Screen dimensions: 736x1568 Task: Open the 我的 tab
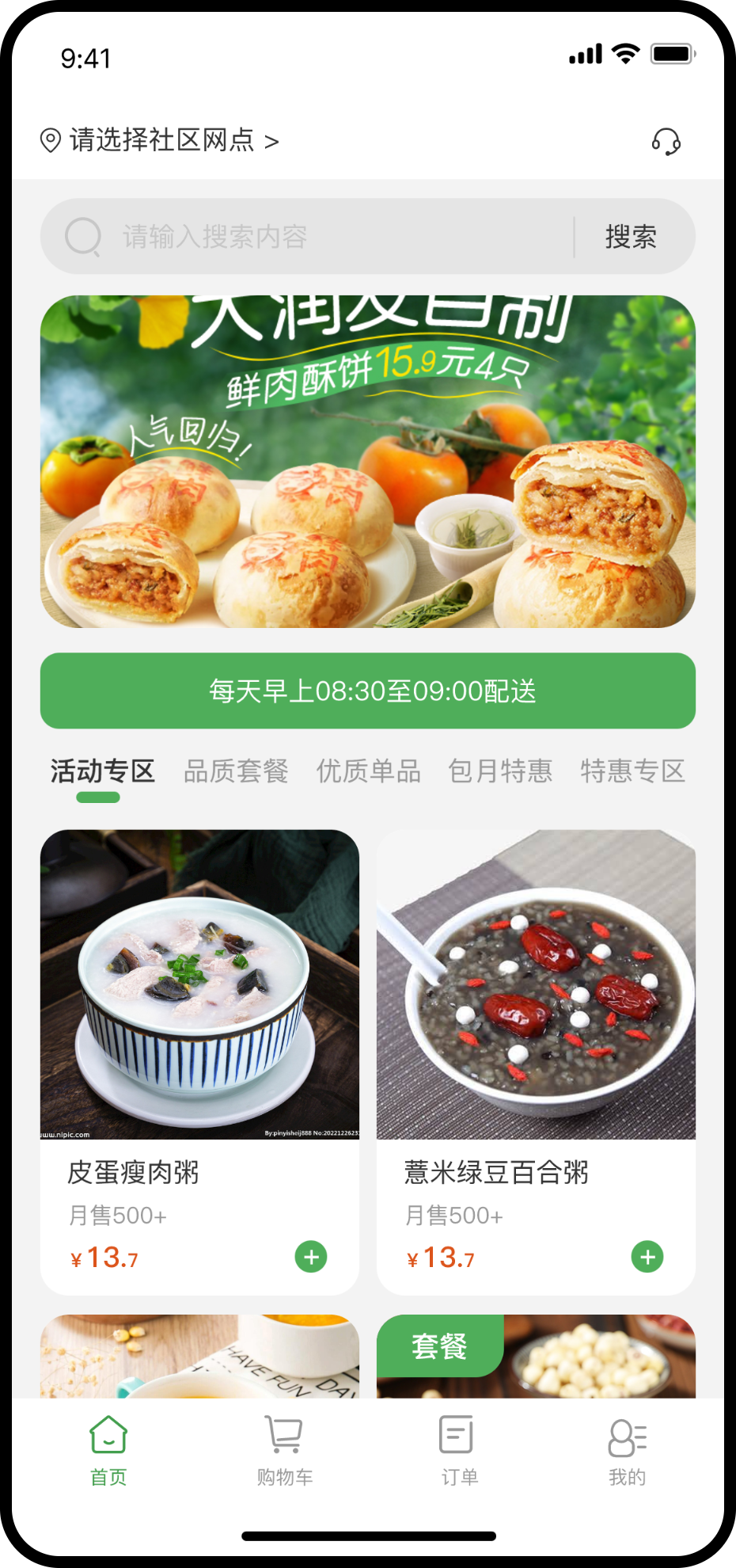628,1451
